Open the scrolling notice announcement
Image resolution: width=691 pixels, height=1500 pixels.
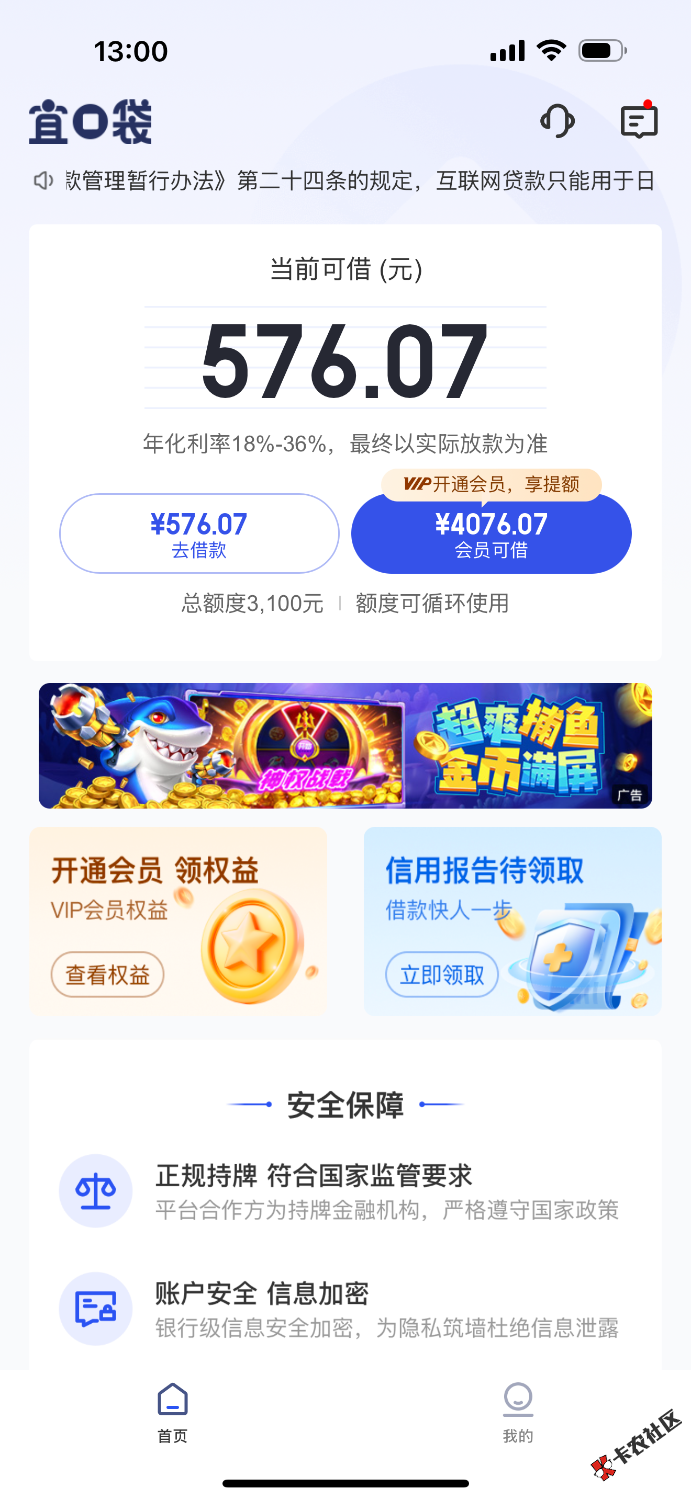pyautogui.click(x=345, y=181)
